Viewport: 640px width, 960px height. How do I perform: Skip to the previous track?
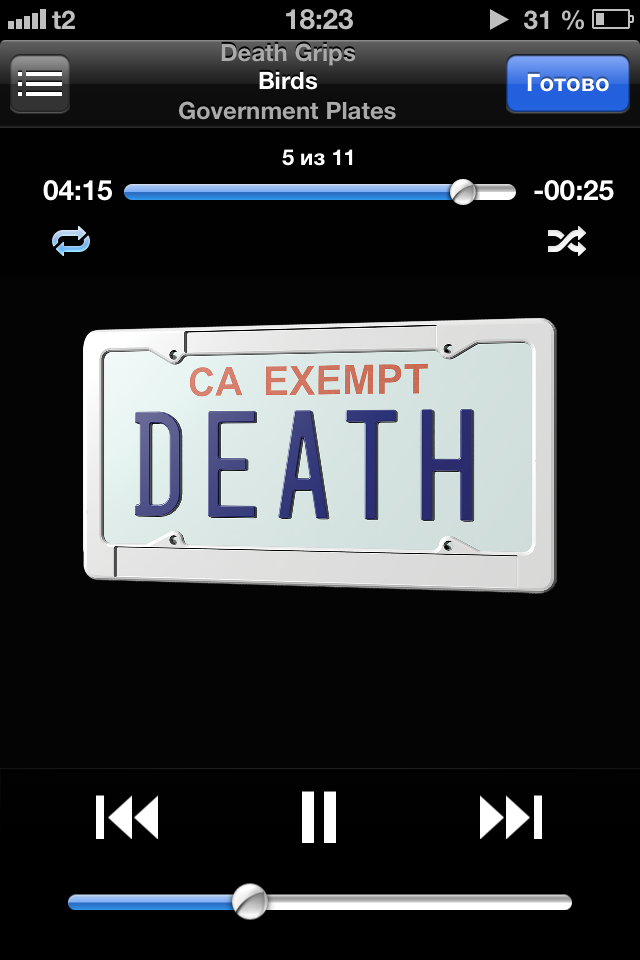(127, 817)
